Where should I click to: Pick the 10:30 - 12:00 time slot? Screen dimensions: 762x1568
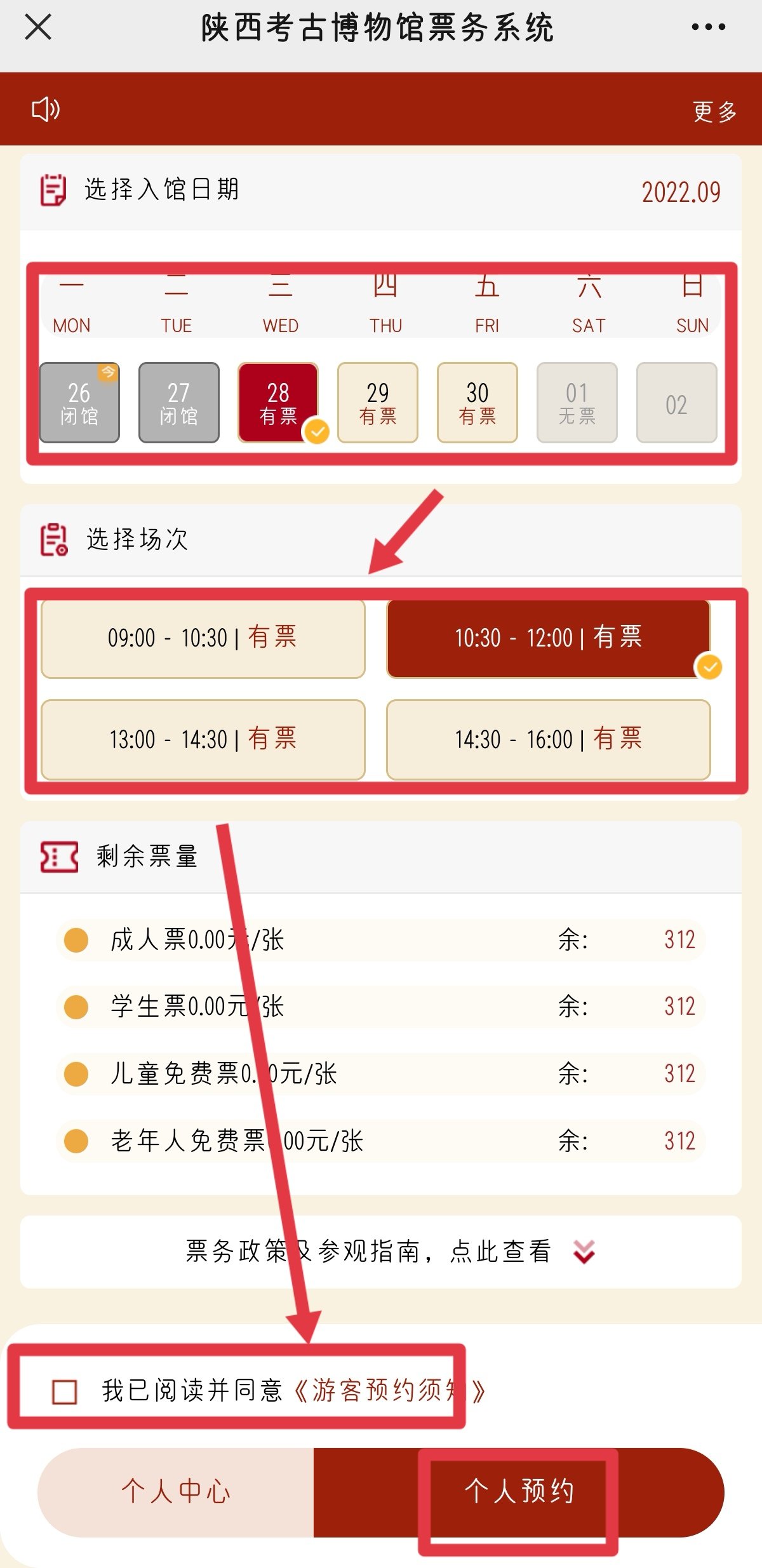(x=549, y=638)
